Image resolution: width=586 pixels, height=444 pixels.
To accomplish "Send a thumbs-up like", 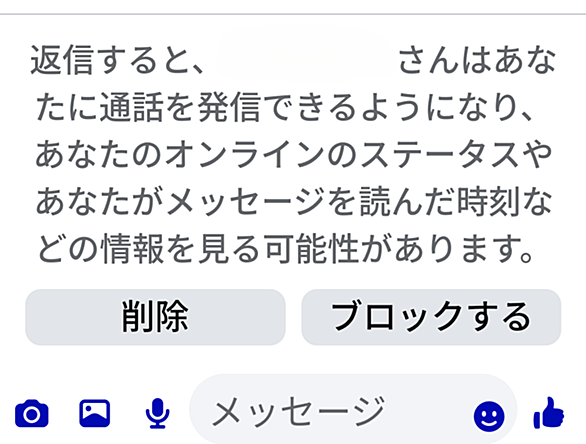I will coord(549,413).
